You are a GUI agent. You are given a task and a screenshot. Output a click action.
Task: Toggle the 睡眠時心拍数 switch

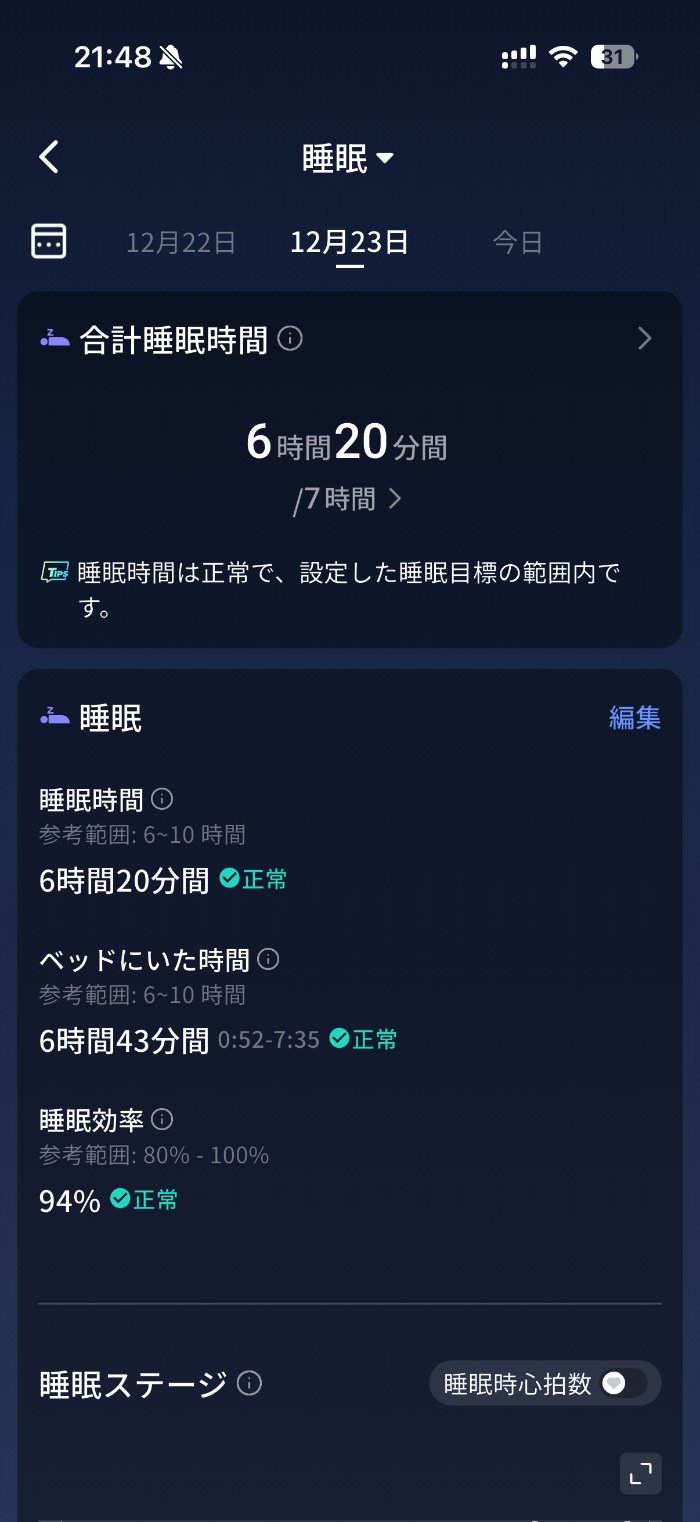[x=625, y=1384]
